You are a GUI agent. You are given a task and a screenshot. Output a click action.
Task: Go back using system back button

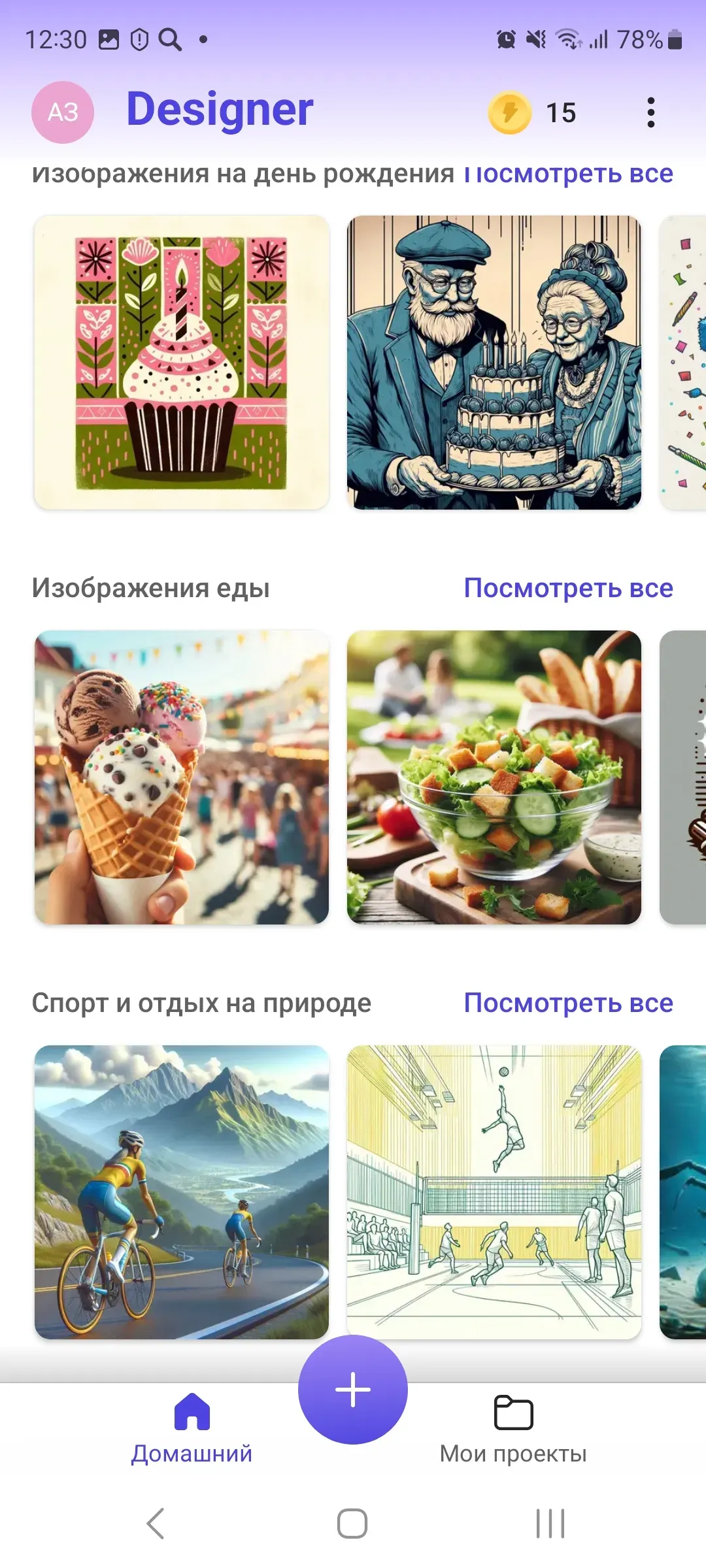(156, 1524)
